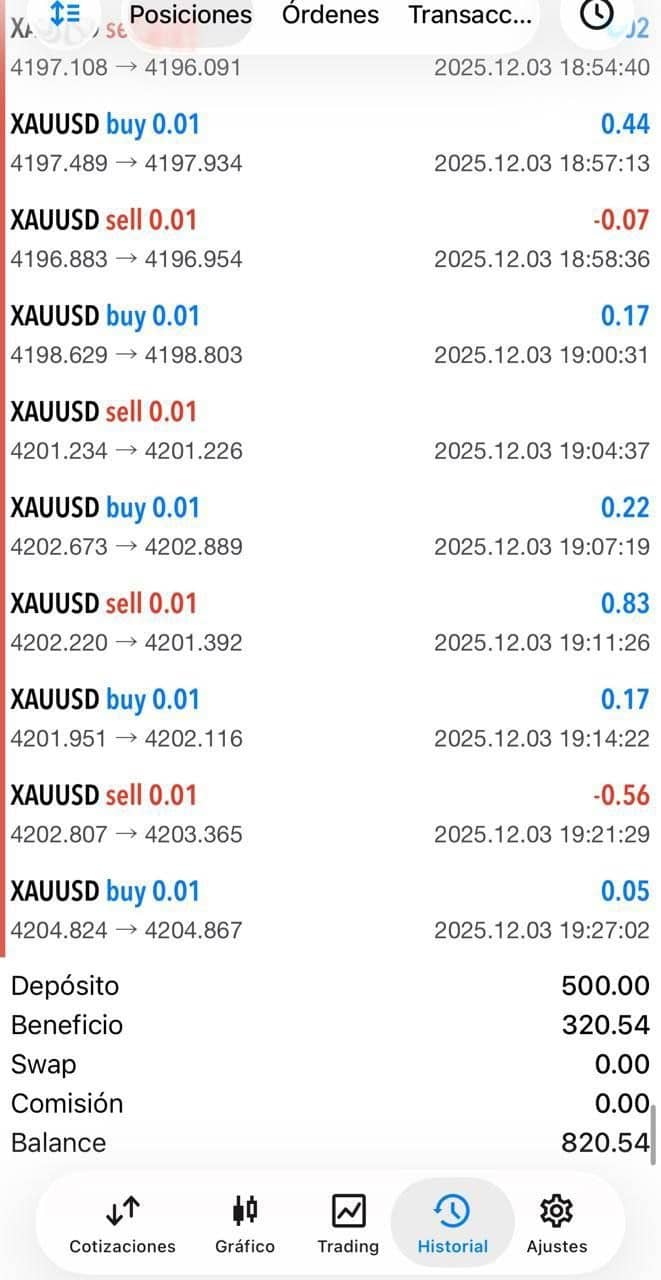Expand the sell trade showing -0.56 loss

pos(330,814)
